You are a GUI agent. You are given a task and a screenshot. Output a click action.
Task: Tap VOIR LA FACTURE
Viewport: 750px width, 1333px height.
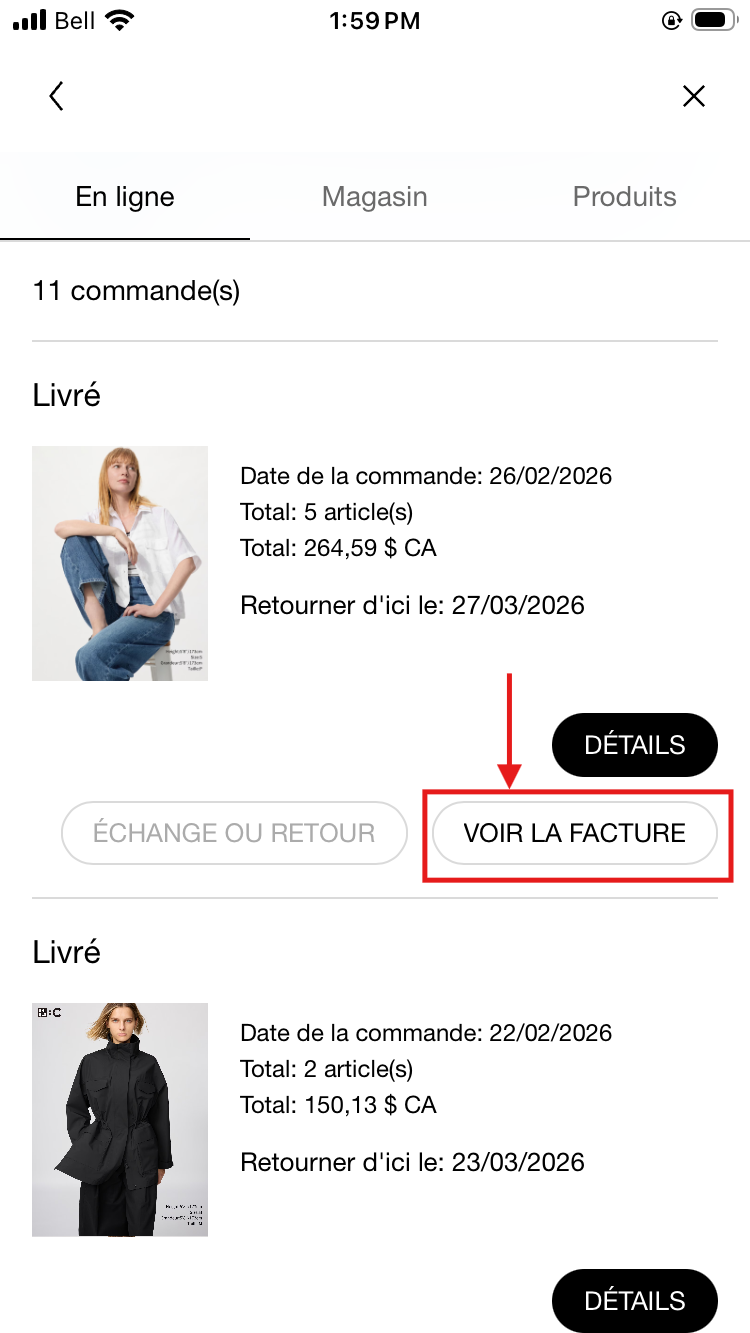click(x=574, y=834)
